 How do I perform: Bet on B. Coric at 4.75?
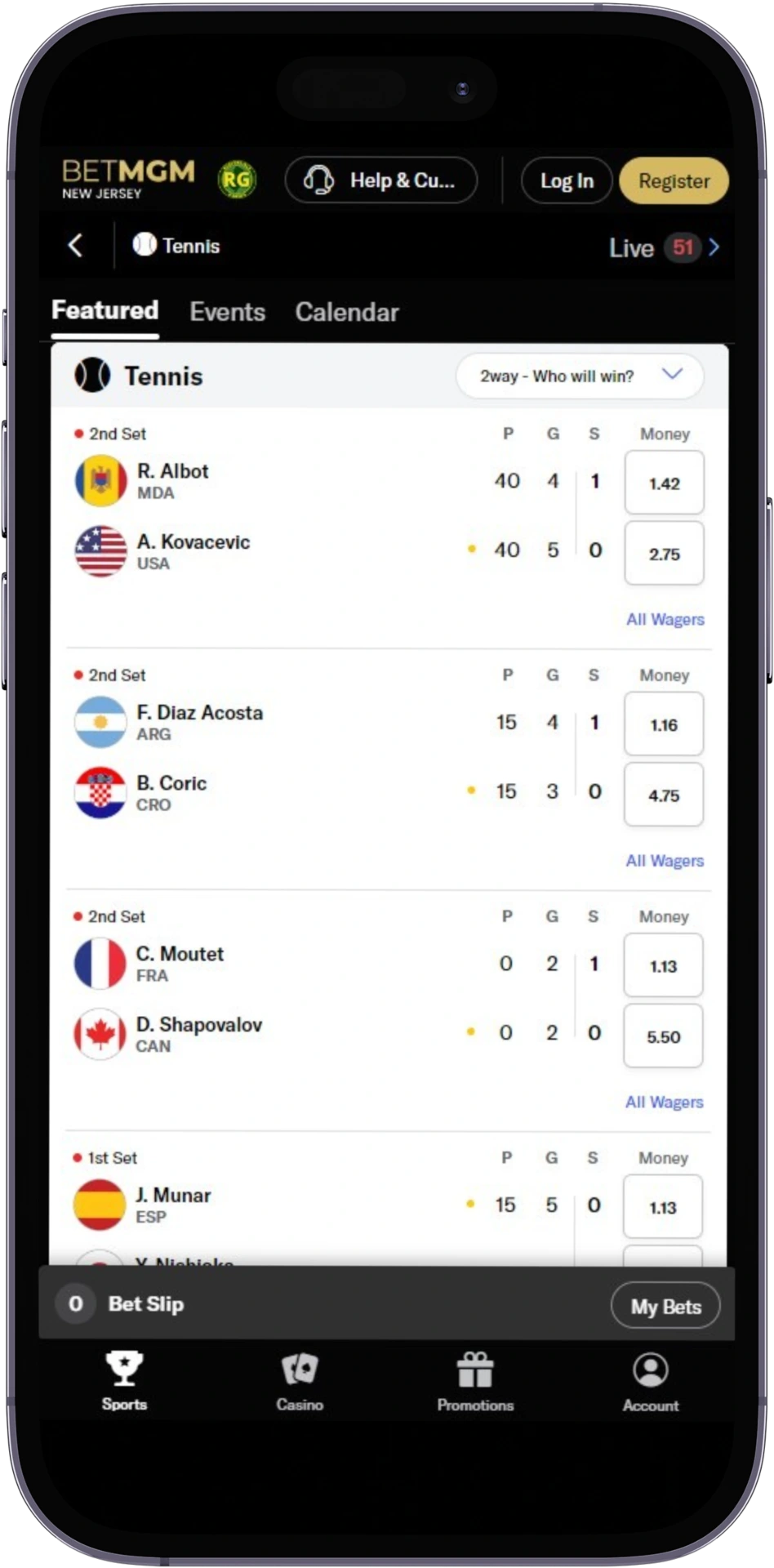tap(664, 795)
